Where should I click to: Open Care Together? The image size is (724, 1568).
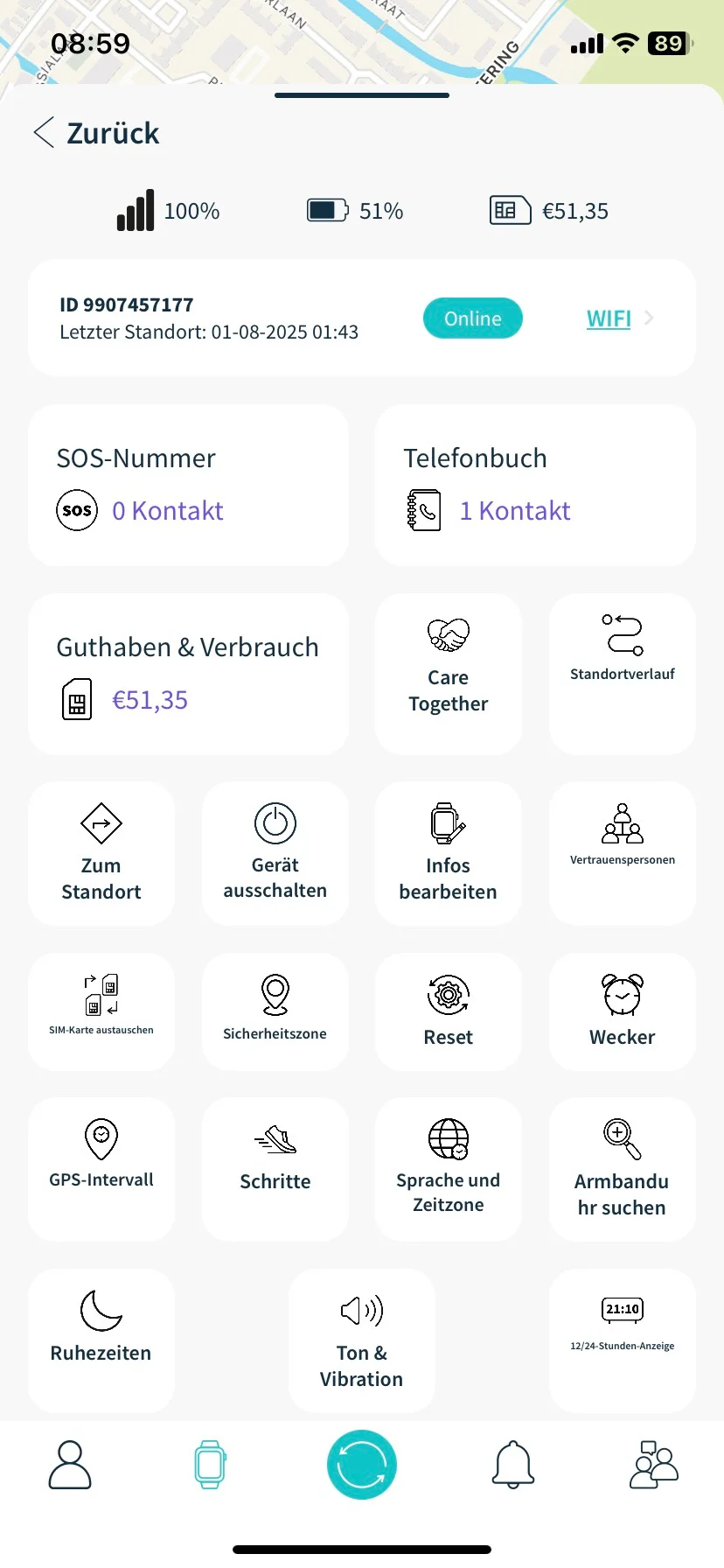pos(449,674)
